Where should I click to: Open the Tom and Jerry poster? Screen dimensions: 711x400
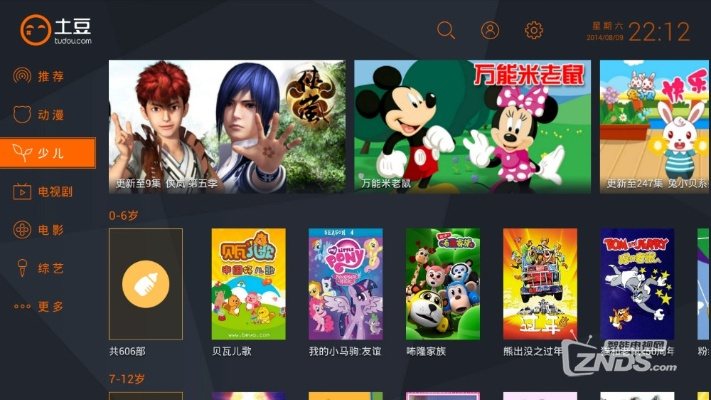click(x=637, y=284)
